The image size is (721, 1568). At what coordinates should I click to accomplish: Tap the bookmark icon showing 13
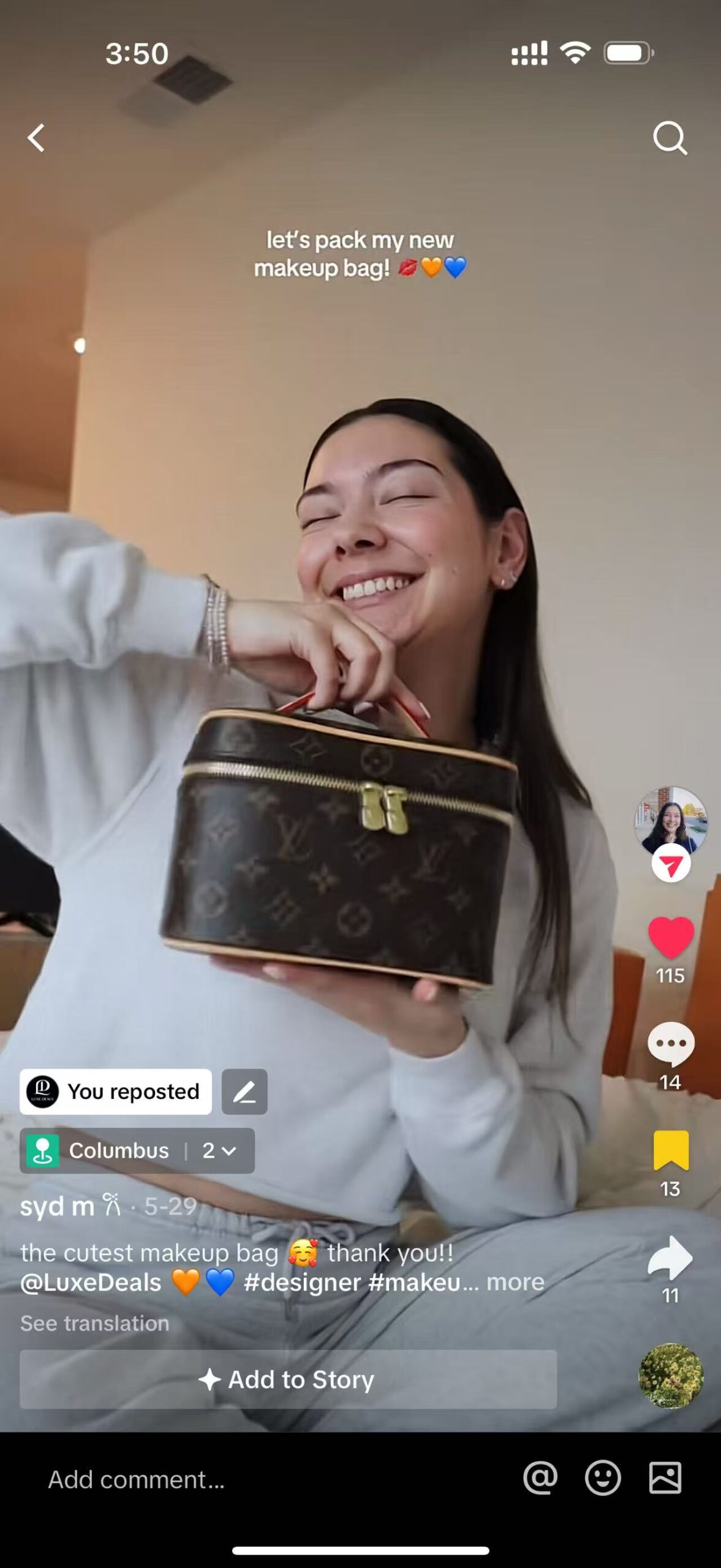click(671, 1151)
